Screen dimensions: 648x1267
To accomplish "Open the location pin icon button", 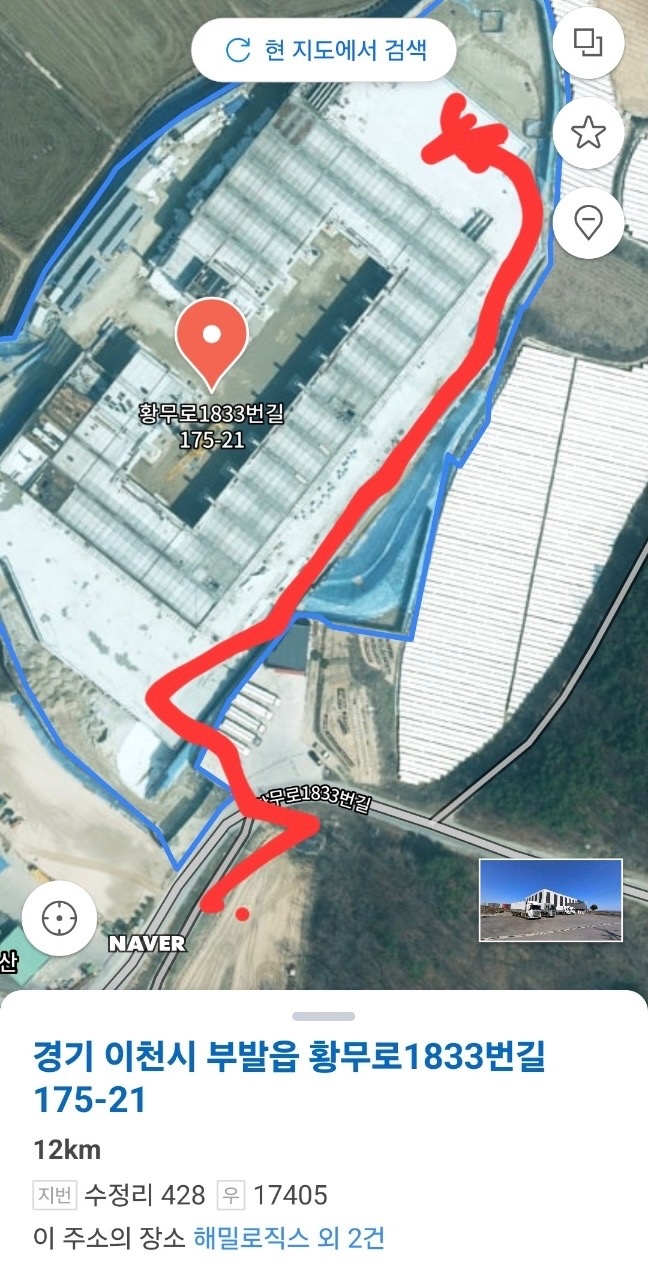I will pyautogui.click(x=588, y=222).
